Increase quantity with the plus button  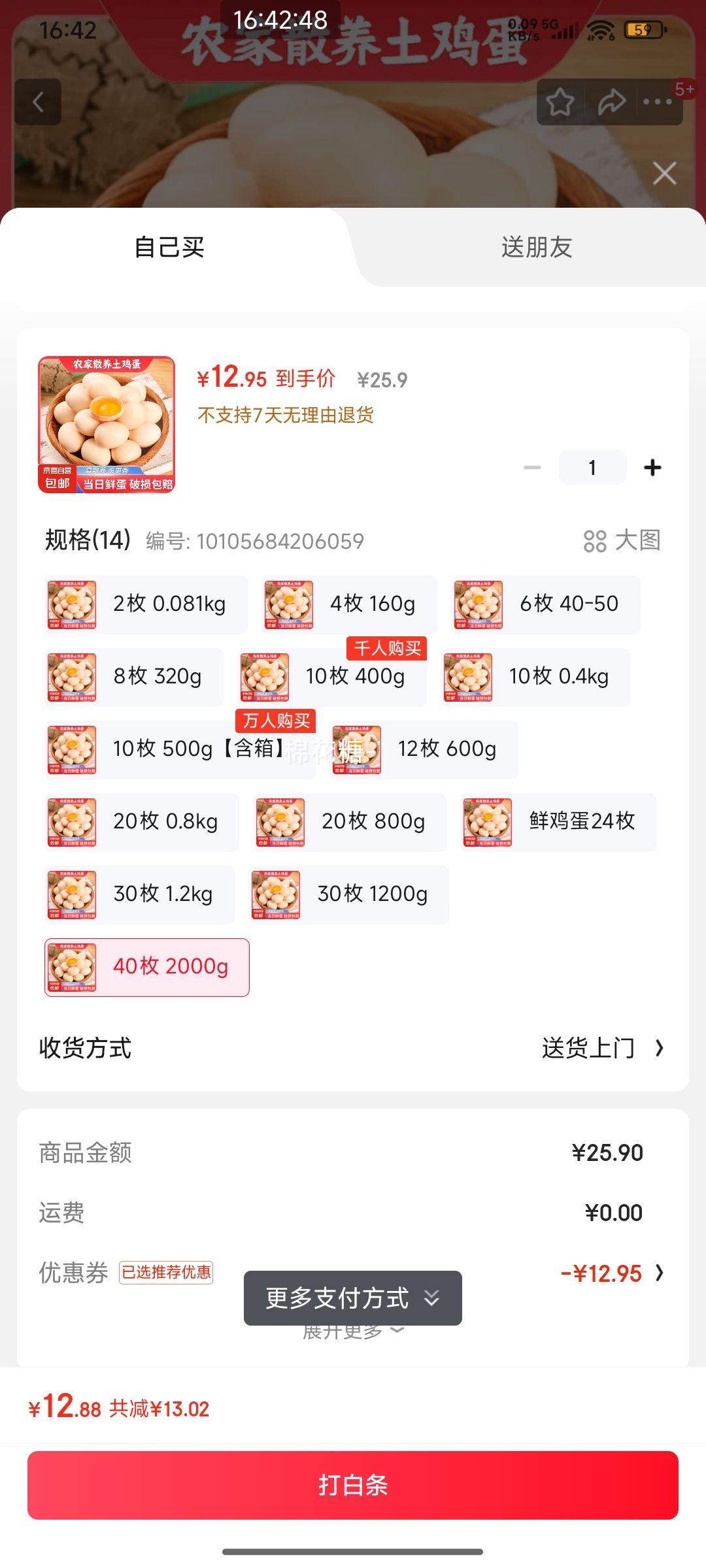(x=652, y=468)
